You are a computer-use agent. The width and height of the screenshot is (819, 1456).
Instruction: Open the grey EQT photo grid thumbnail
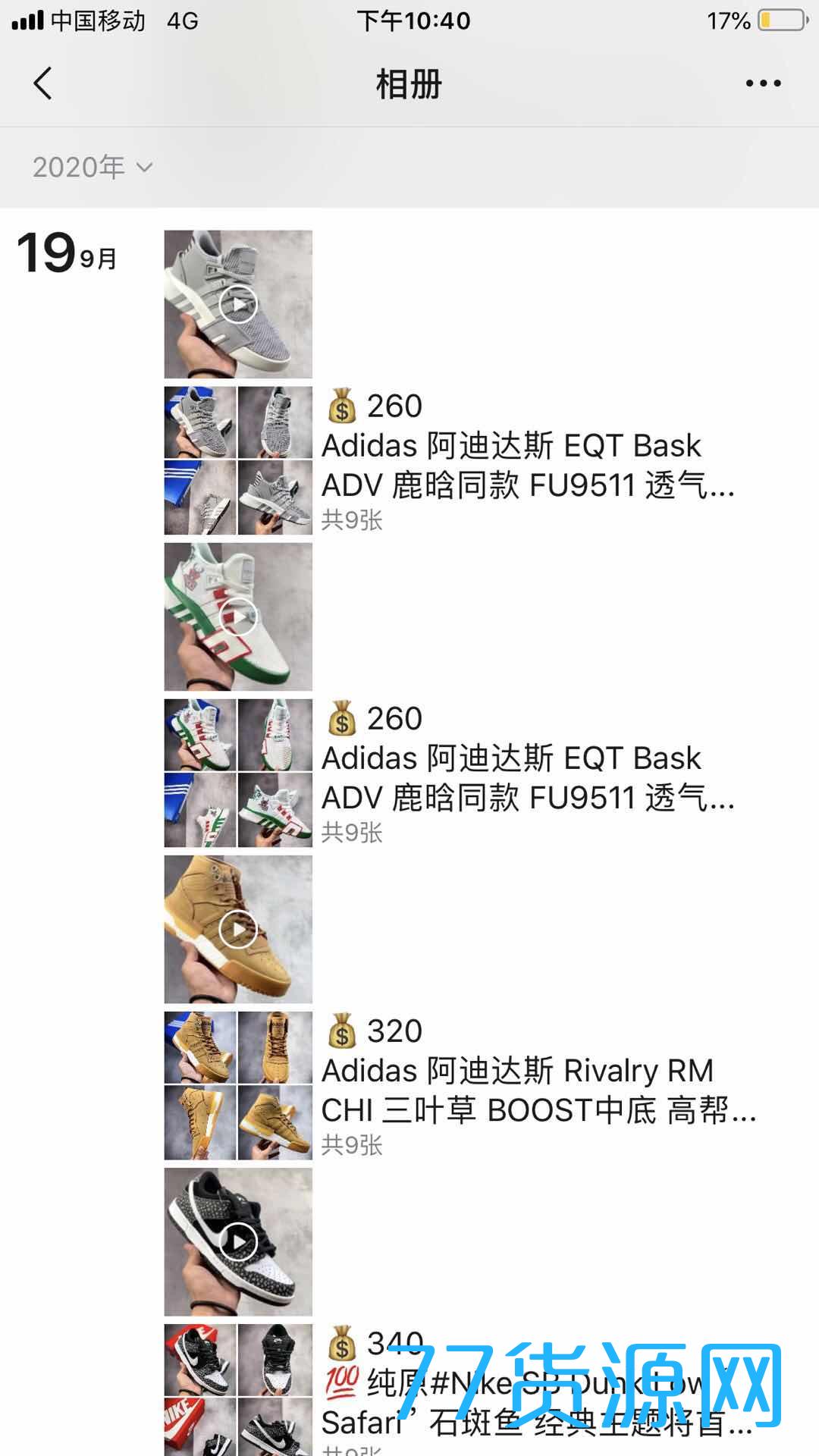238,460
